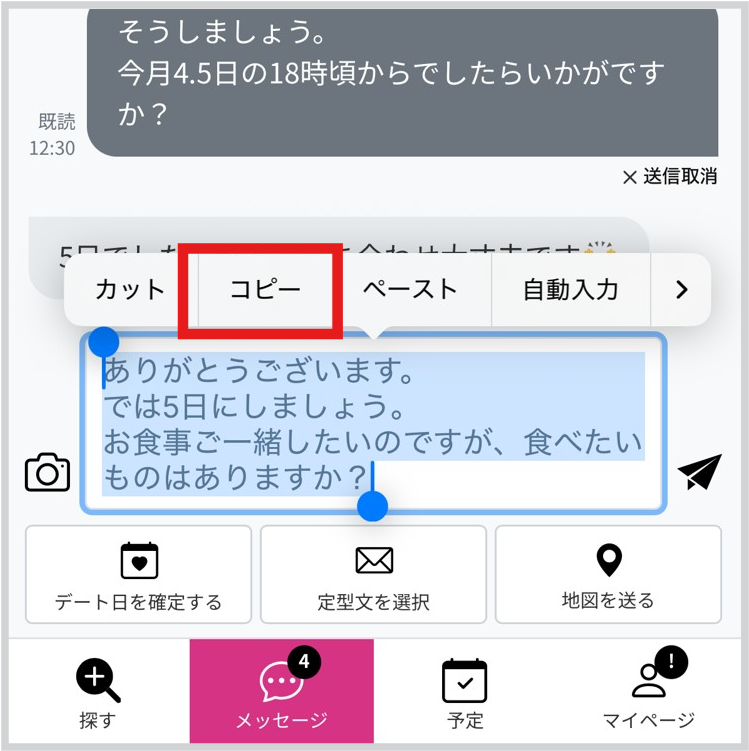This screenshot has width=749, height=751.
Task: Select カット to cut selected text
Action: (130, 290)
